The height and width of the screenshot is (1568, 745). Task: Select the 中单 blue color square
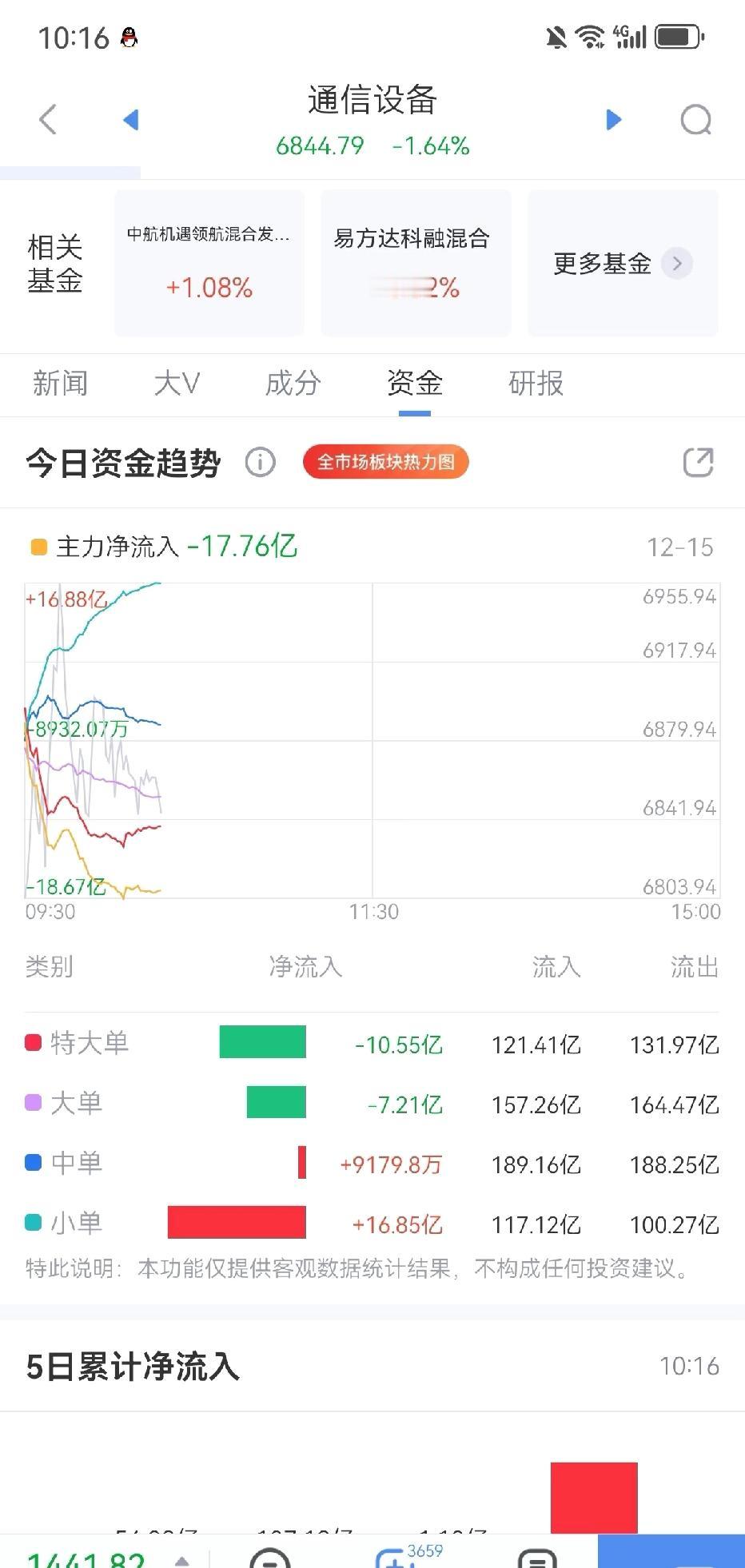[33, 1163]
